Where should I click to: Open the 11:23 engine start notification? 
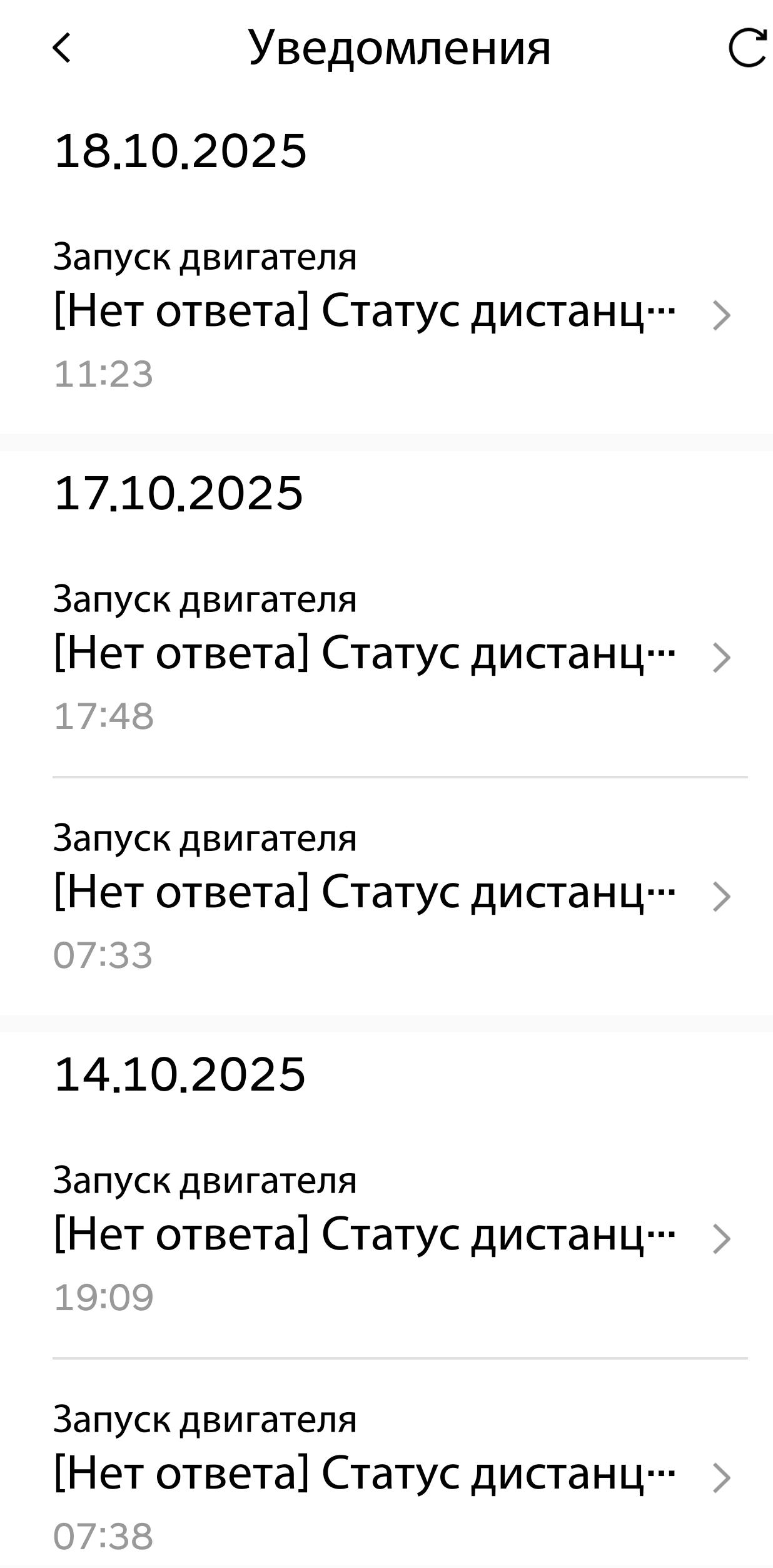click(x=388, y=314)
